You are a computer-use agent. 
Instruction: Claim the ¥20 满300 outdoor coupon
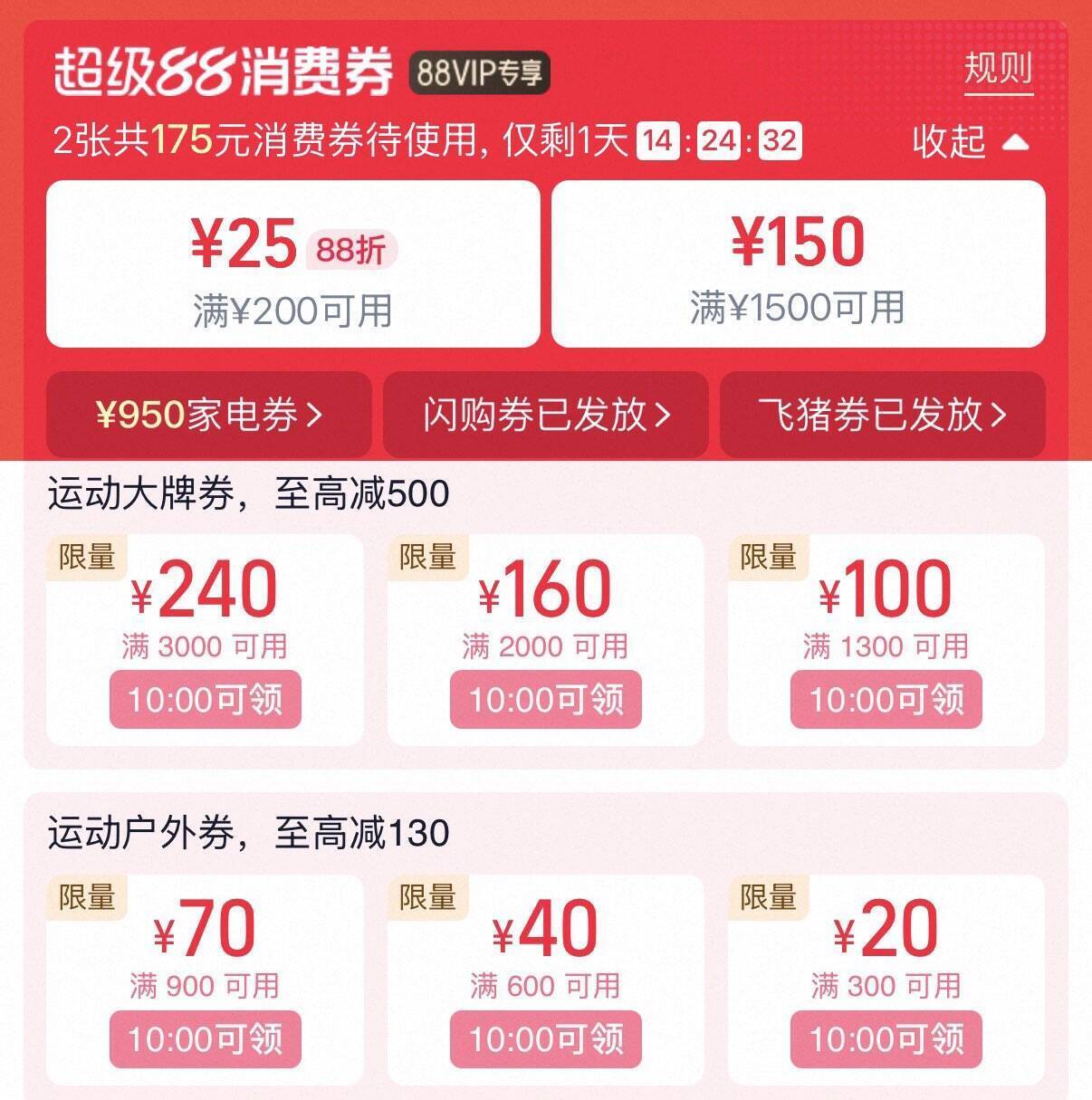pyautogui.click(x=886, y=1038)
